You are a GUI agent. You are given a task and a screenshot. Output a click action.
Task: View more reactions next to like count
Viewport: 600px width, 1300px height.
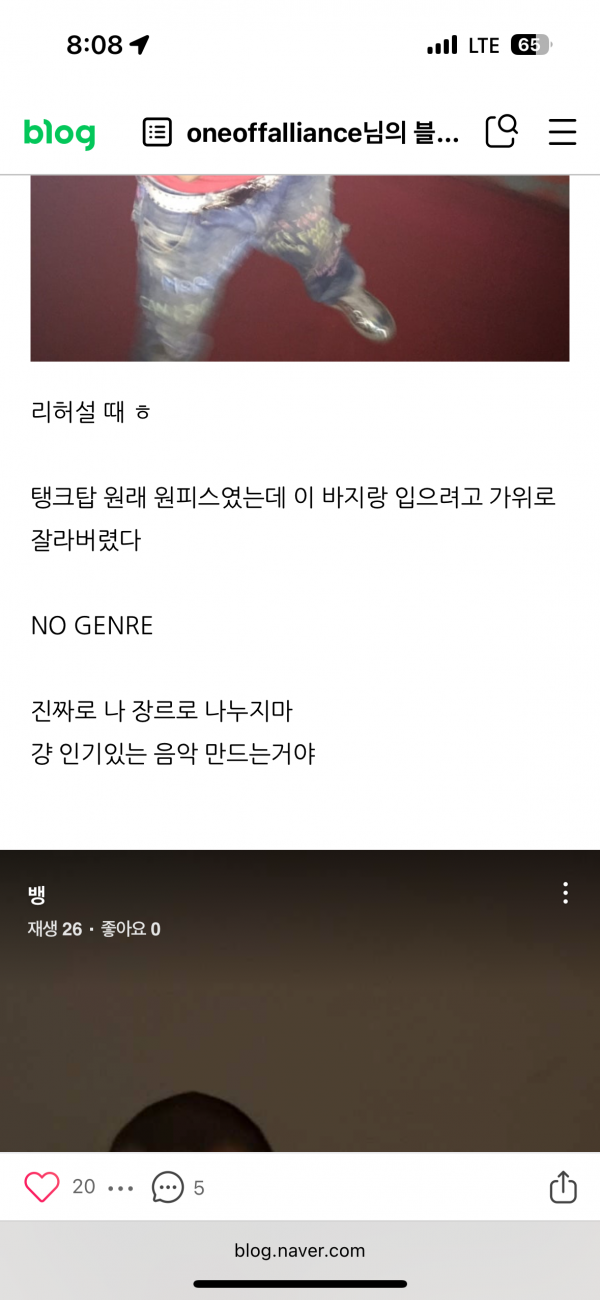pos(120,1188)
